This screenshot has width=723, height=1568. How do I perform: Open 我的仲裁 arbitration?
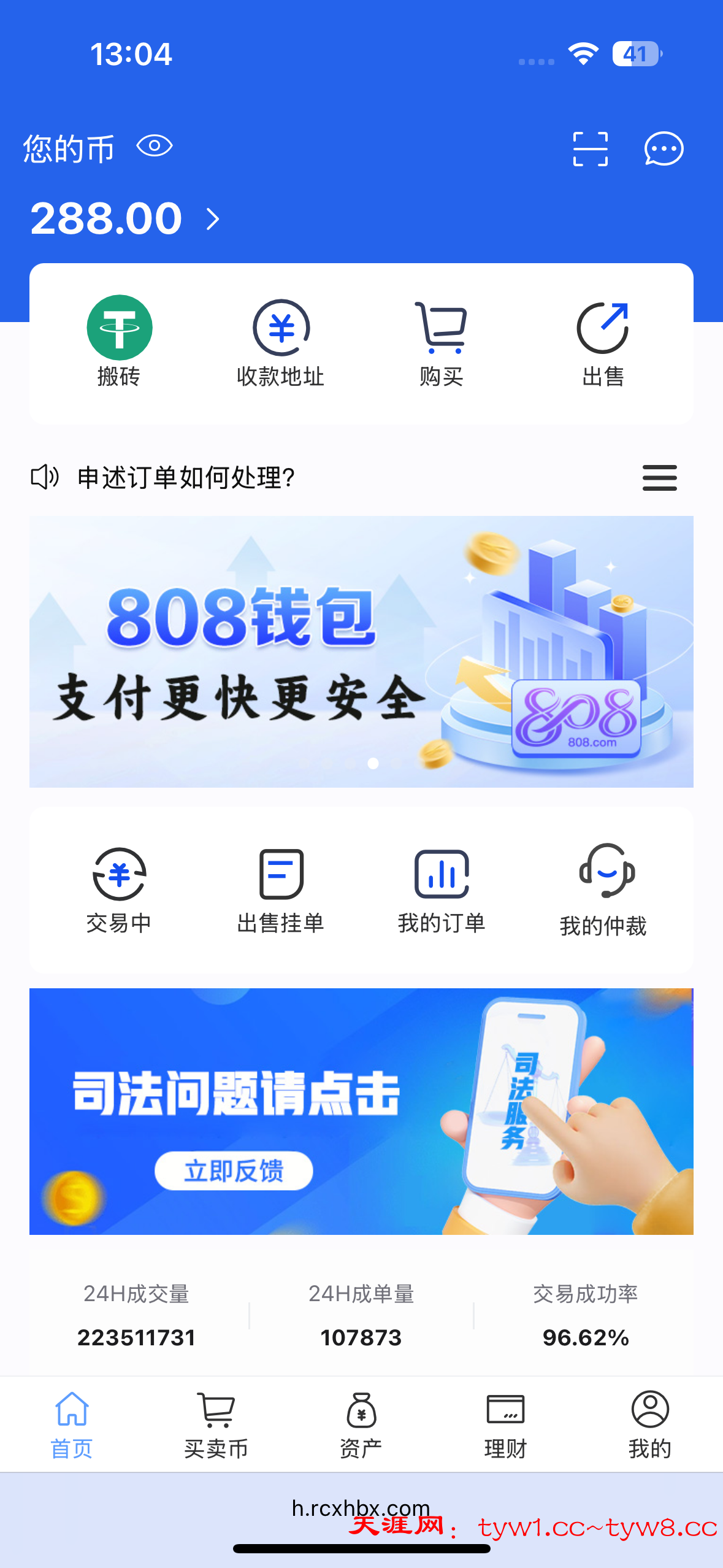pos(603,890)
